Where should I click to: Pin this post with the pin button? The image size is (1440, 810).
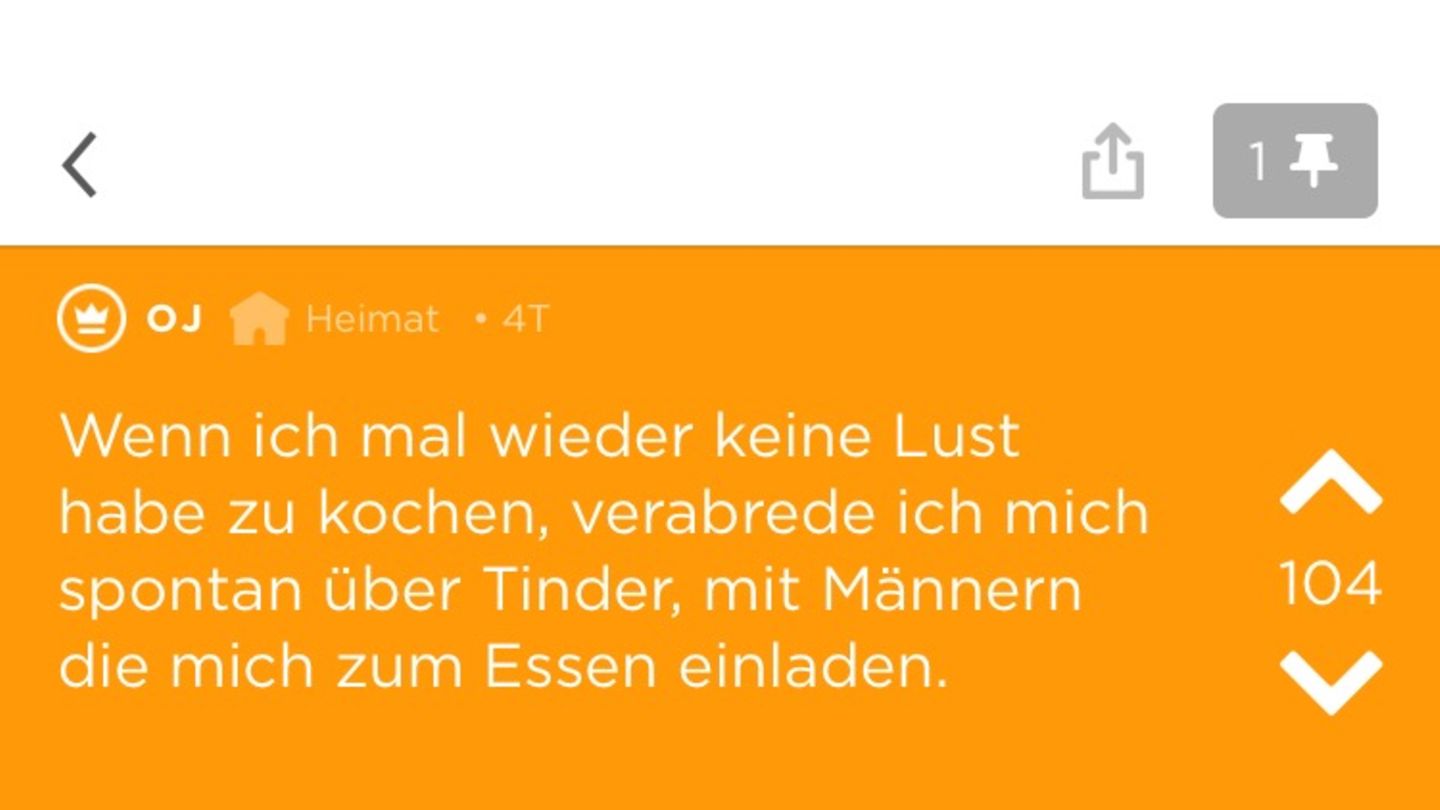[1295, 161]
